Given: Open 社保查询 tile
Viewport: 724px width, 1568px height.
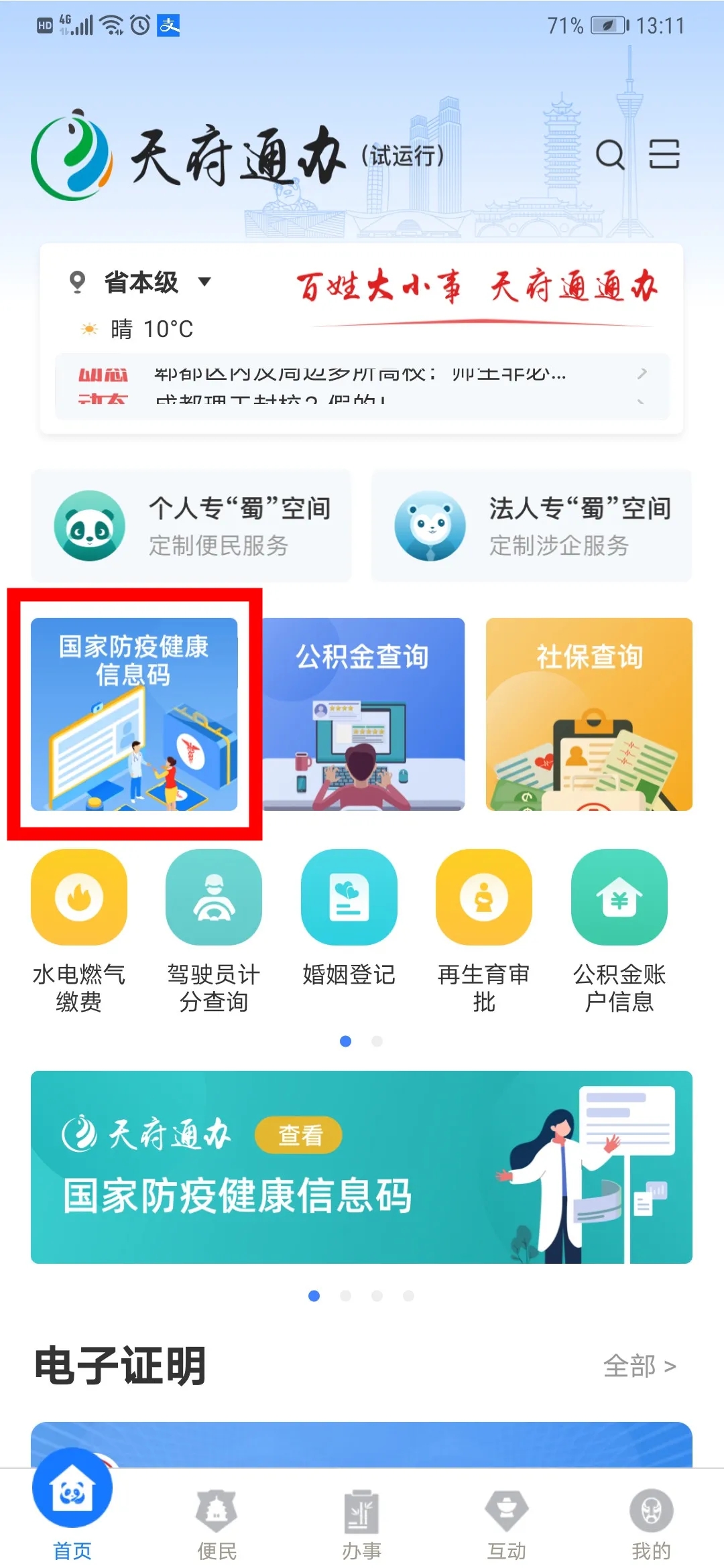Looking at the screenshot, I should tap(589, 714).
